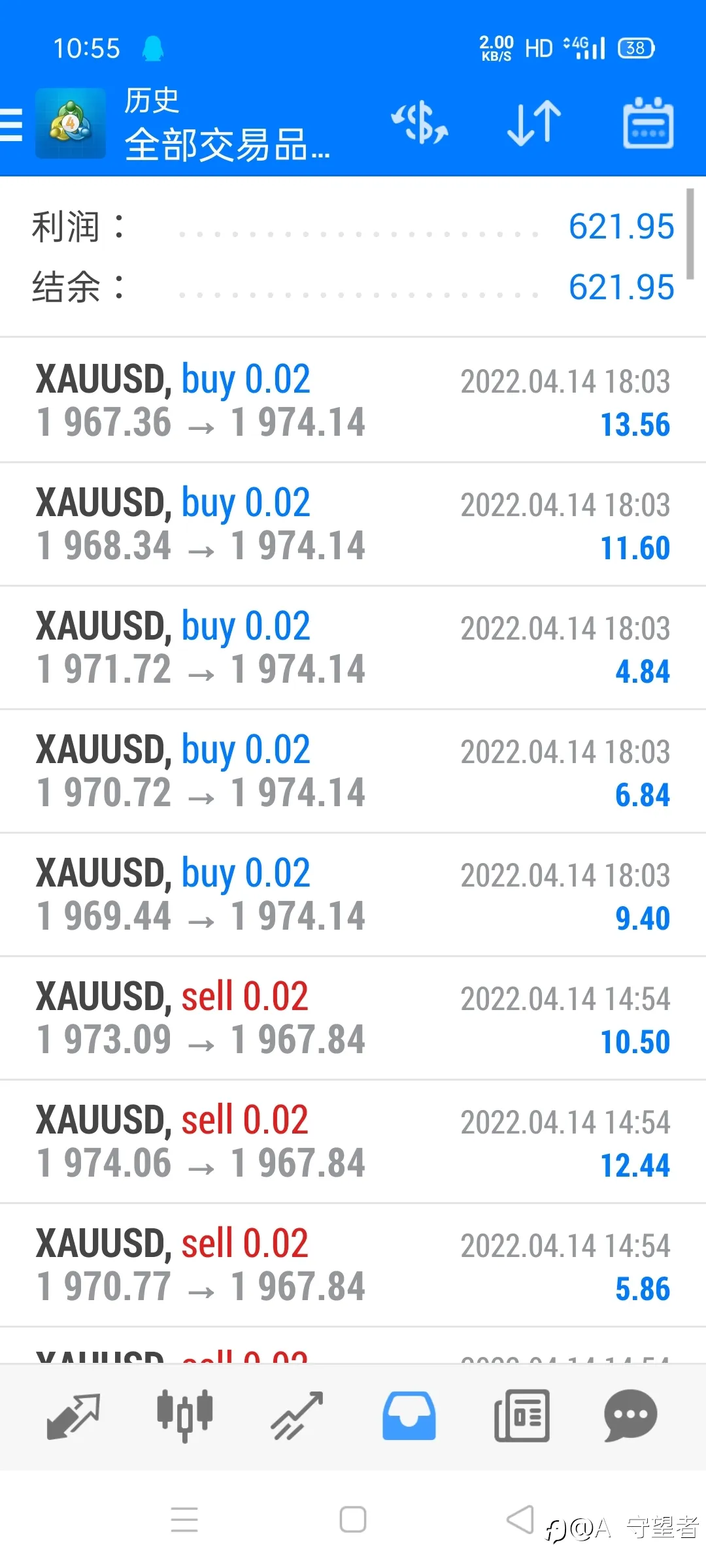Open the buy trade entered at 1 967.36
The height and width of the screenshot is (1568, 706).
pyautogui.click(x=353, y=400)
